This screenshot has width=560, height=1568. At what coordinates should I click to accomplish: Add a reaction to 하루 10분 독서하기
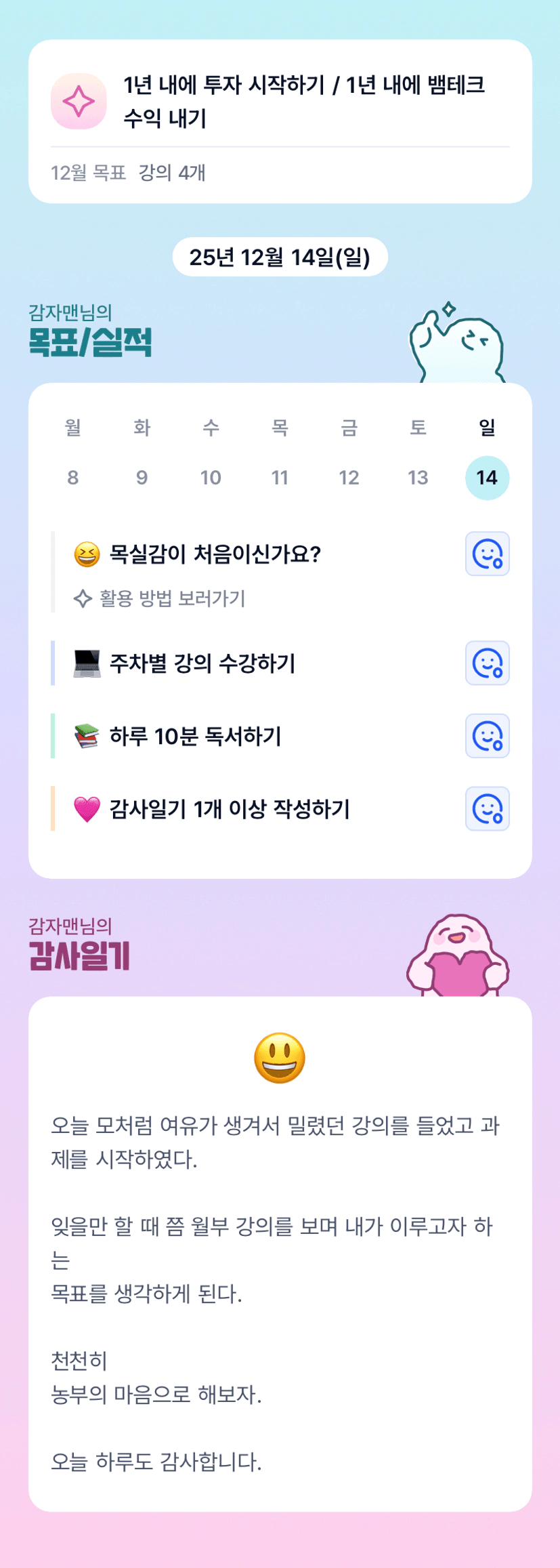(487, 735)
